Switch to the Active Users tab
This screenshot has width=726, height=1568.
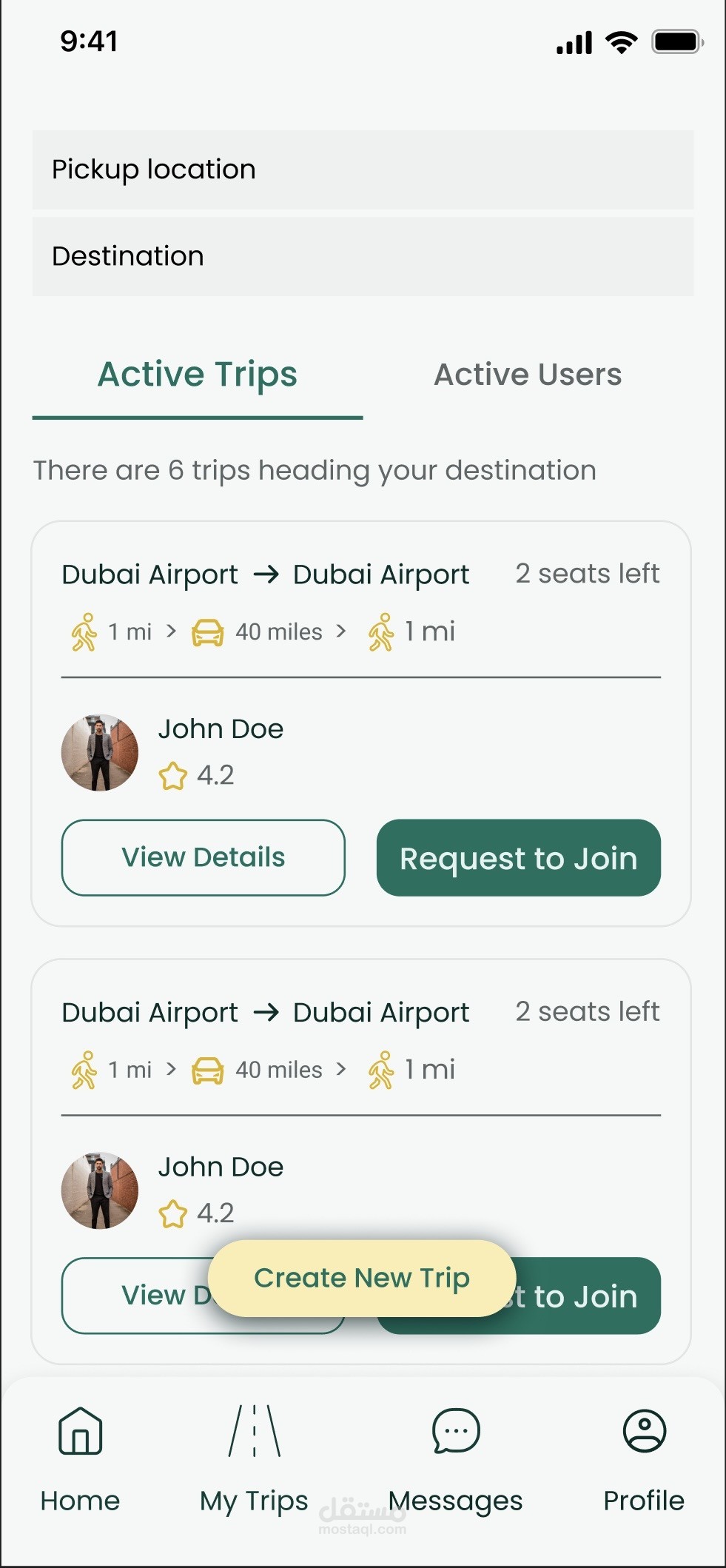pos(527,375)
